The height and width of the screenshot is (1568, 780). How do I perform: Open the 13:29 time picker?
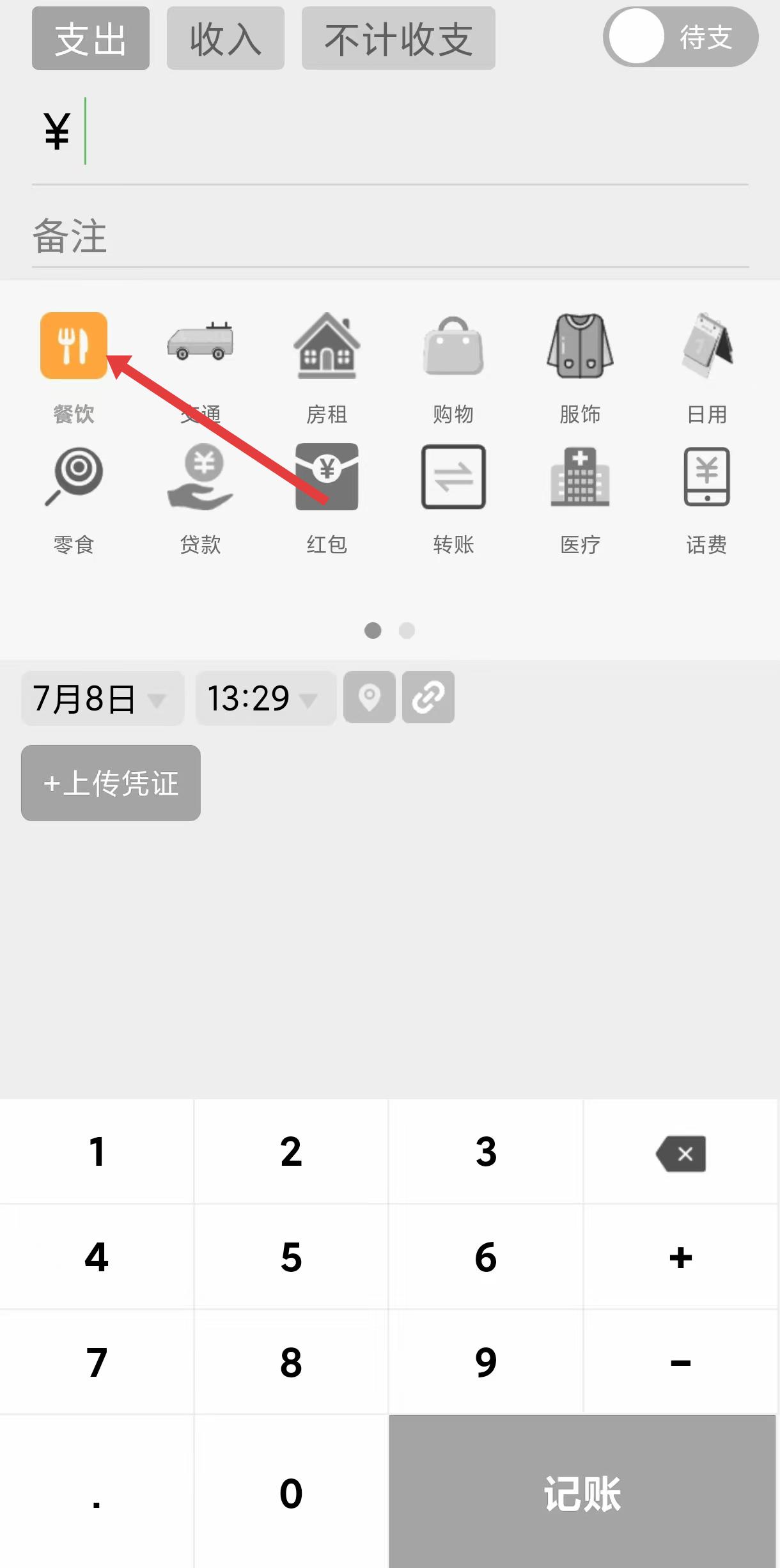(265, 698)
